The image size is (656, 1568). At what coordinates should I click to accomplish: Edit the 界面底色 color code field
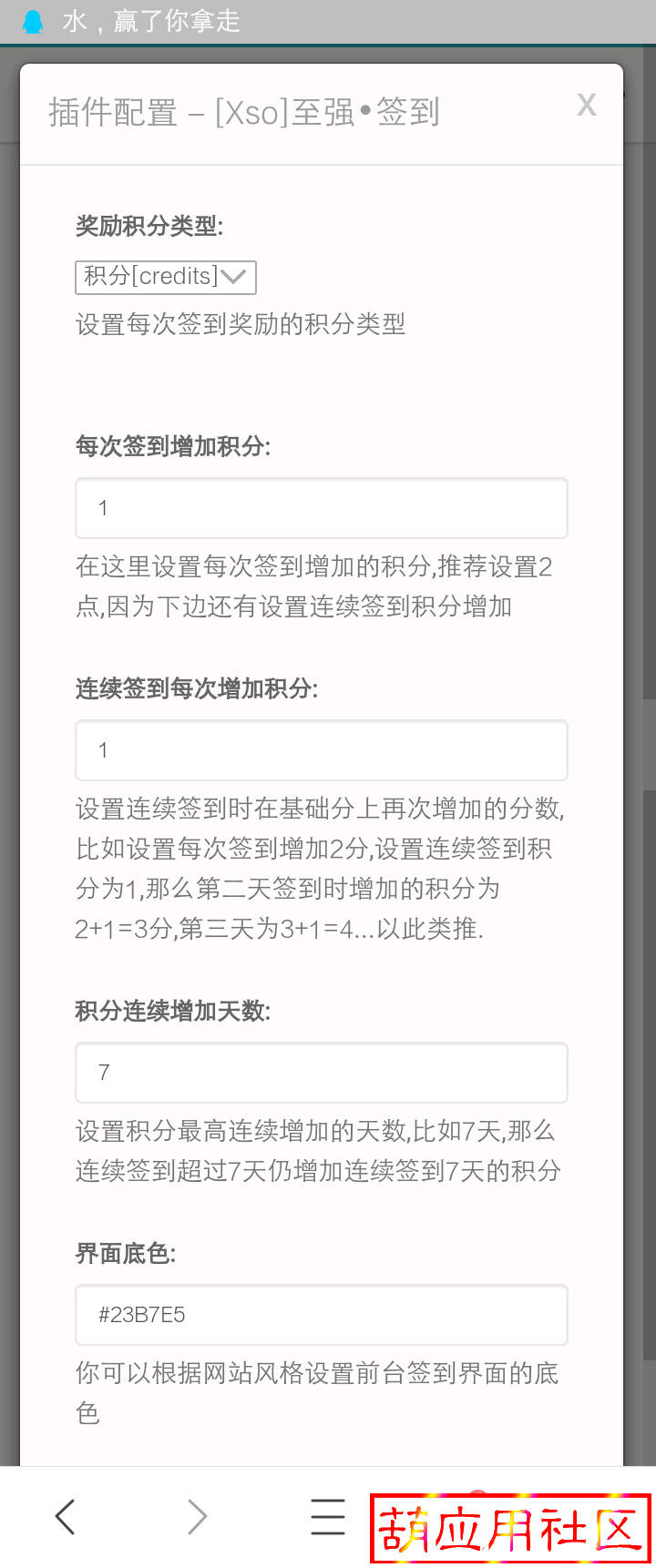point(321,1315)
